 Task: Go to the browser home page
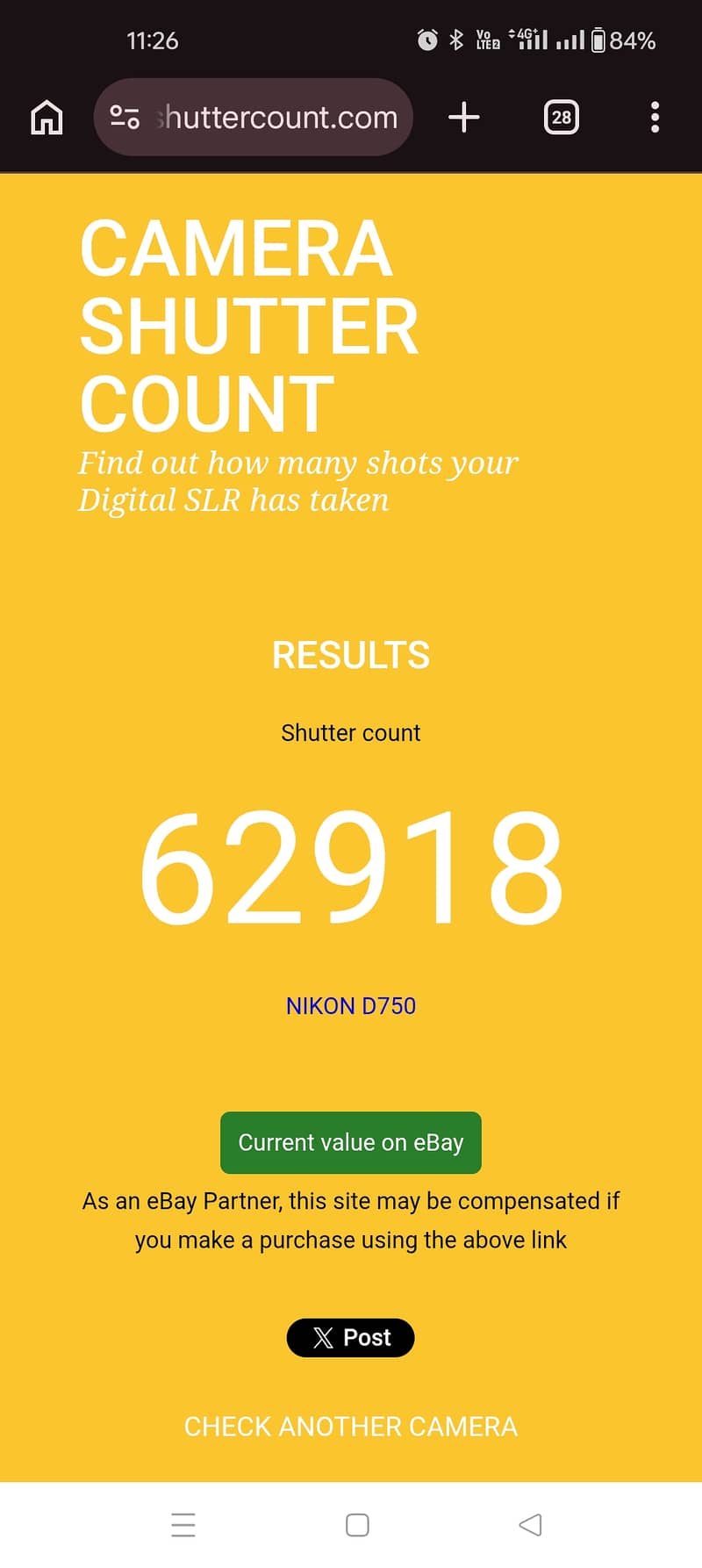point(47,117)
